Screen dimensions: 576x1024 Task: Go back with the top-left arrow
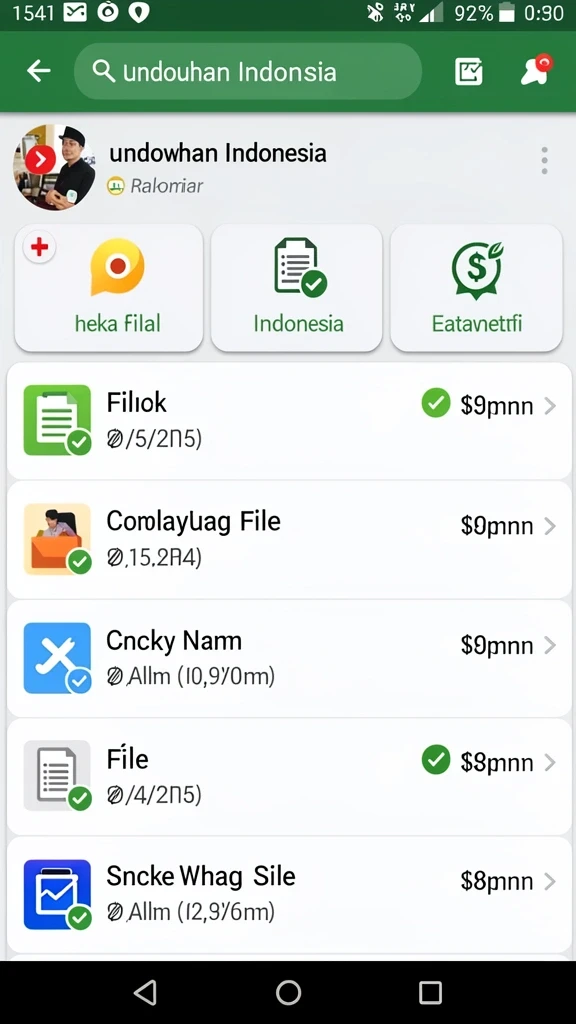click(x=39, y=71)
